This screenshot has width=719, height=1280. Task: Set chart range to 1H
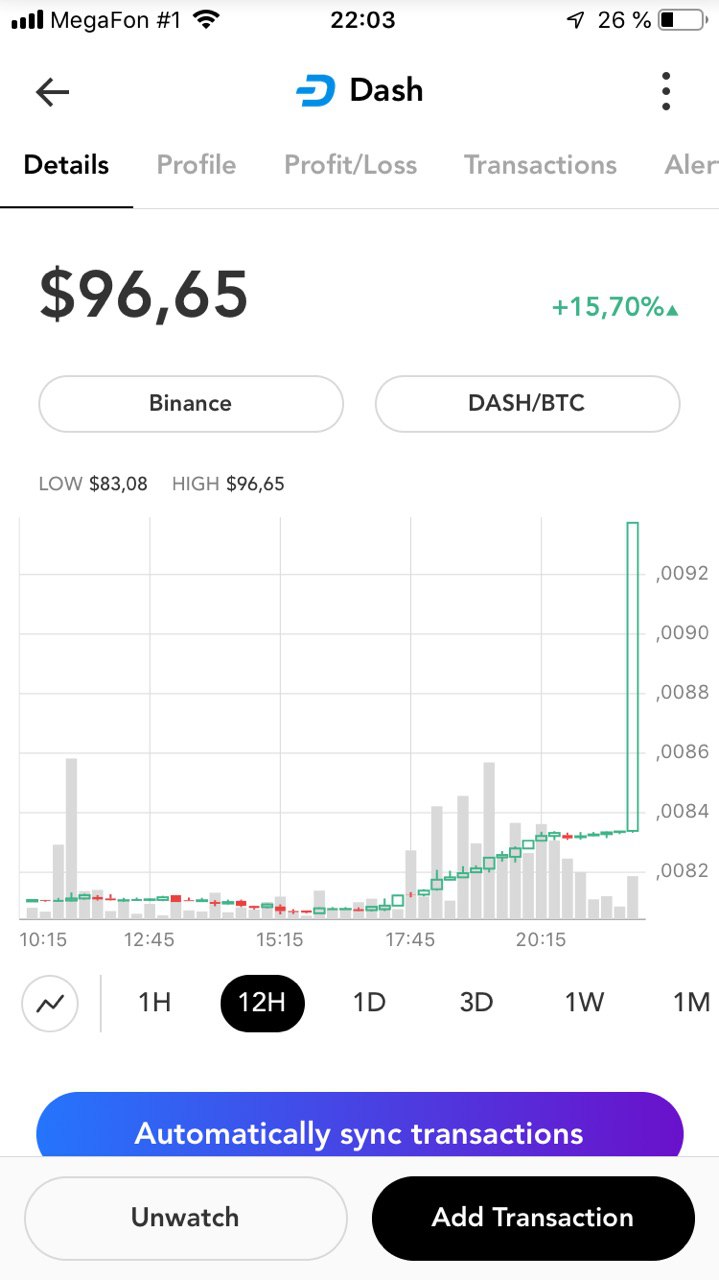point(155,1002)
